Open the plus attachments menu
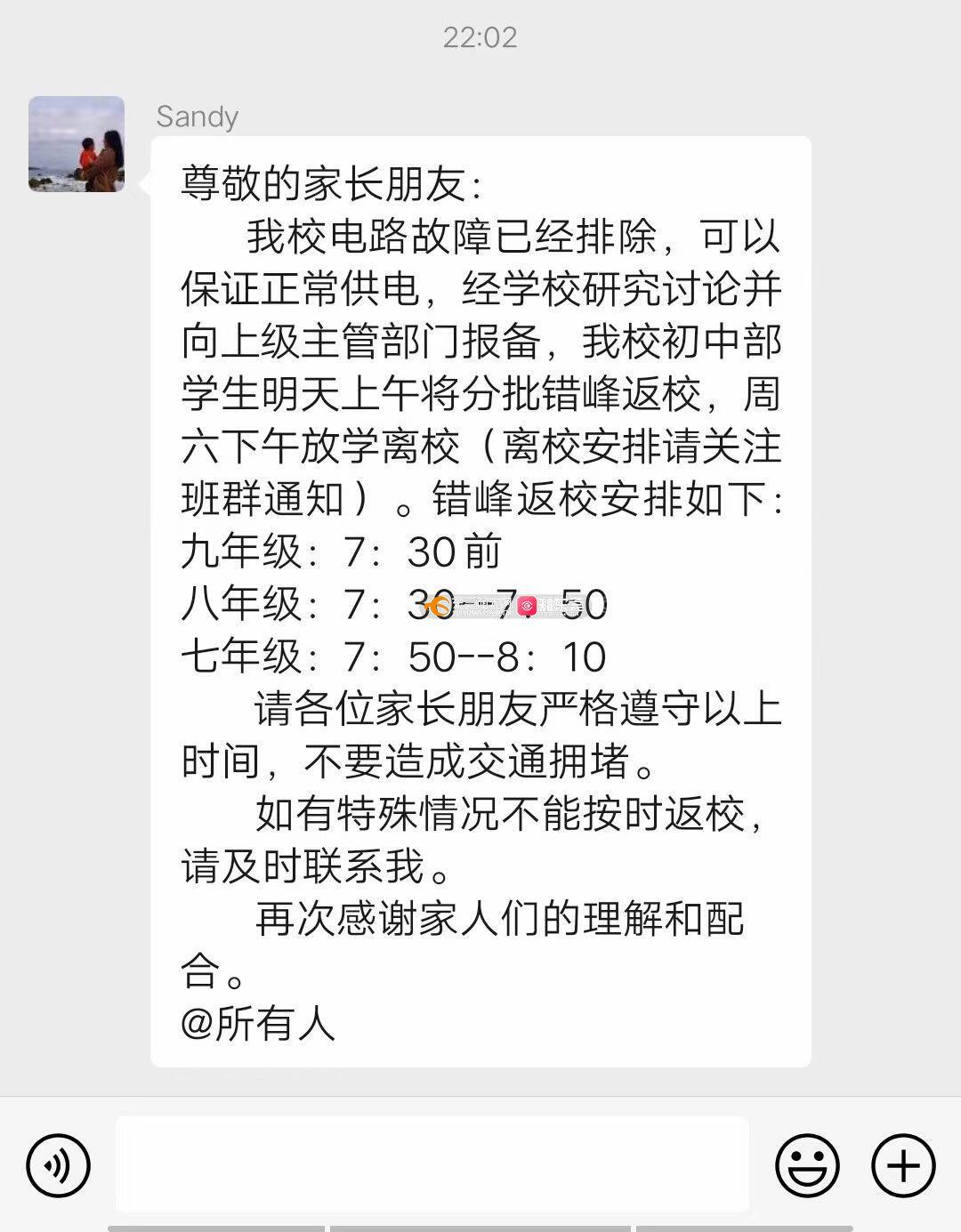This screenshot has width=961, height=1232. [903, 1165]
